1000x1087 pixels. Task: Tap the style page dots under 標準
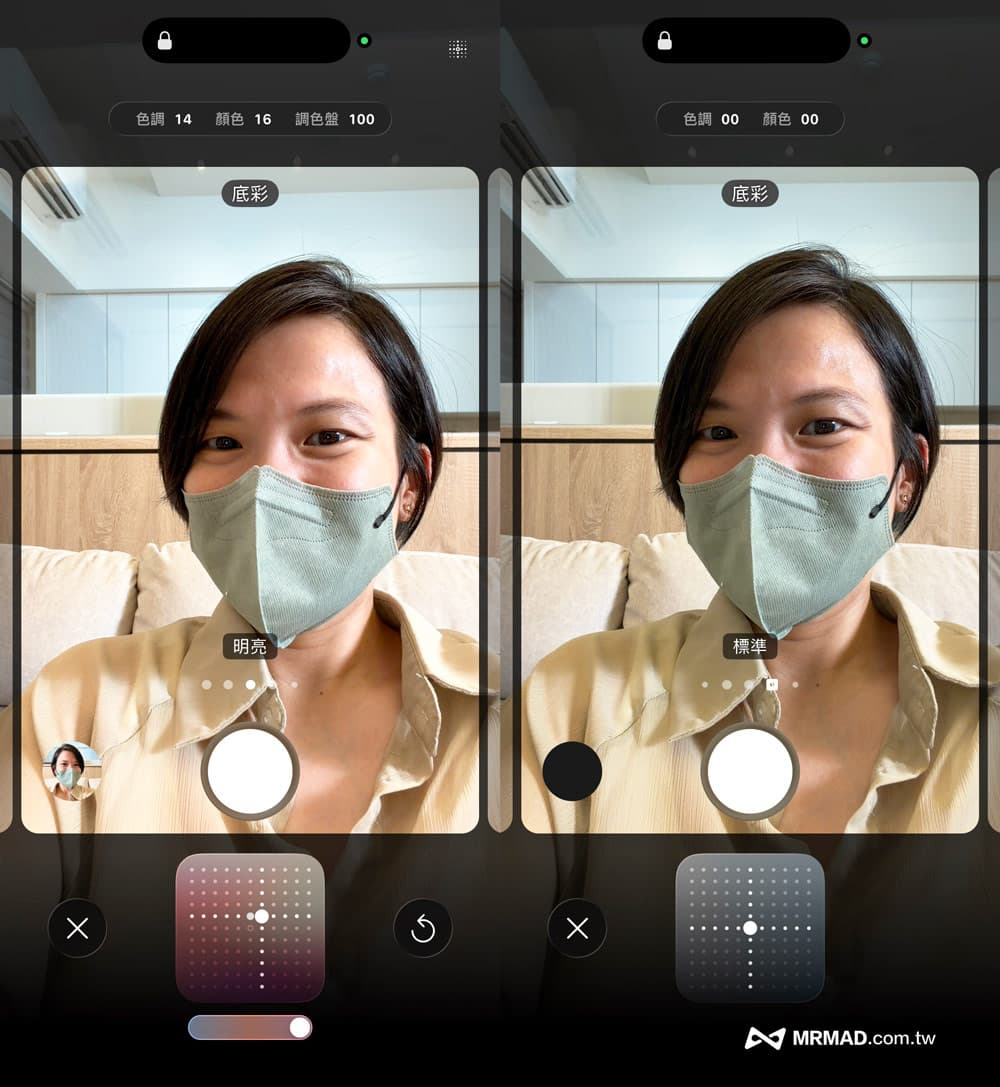[750, 685]
